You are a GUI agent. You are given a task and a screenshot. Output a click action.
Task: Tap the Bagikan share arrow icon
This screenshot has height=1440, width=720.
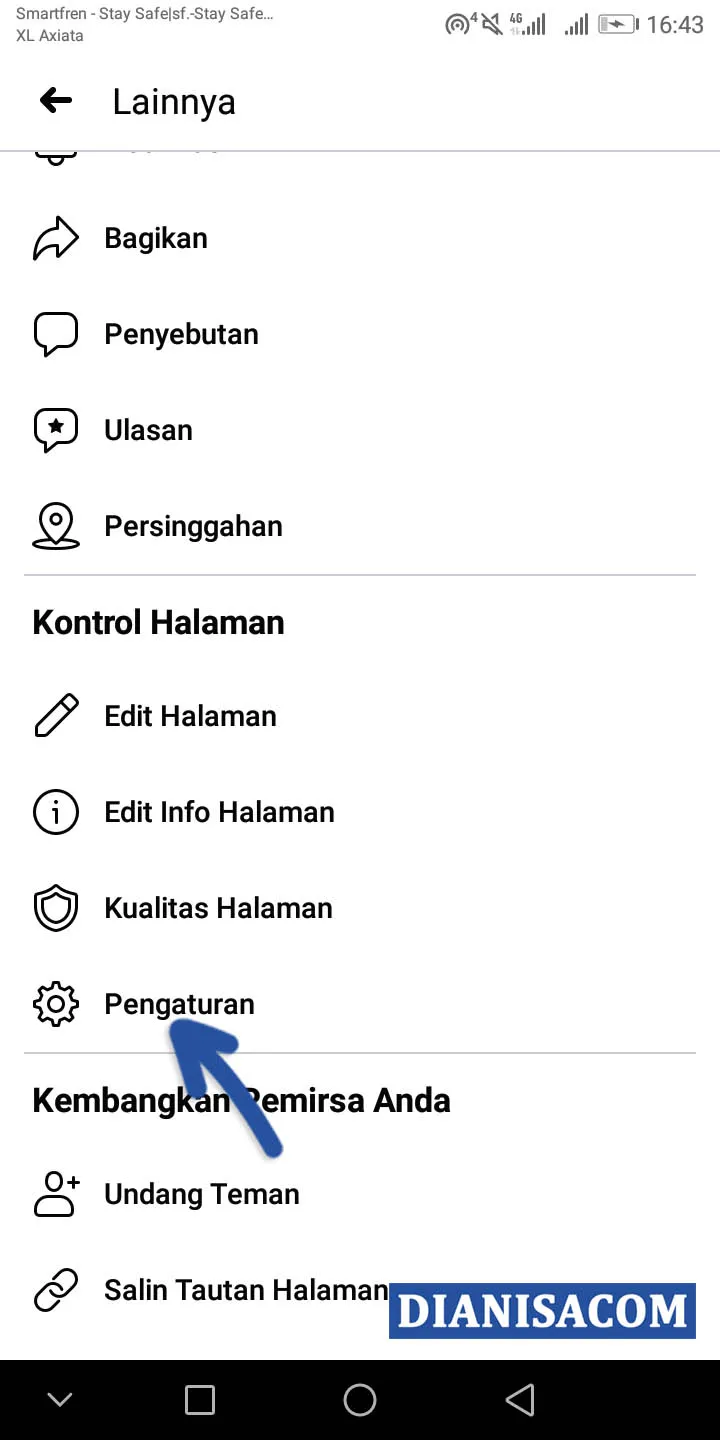point(55,237)
